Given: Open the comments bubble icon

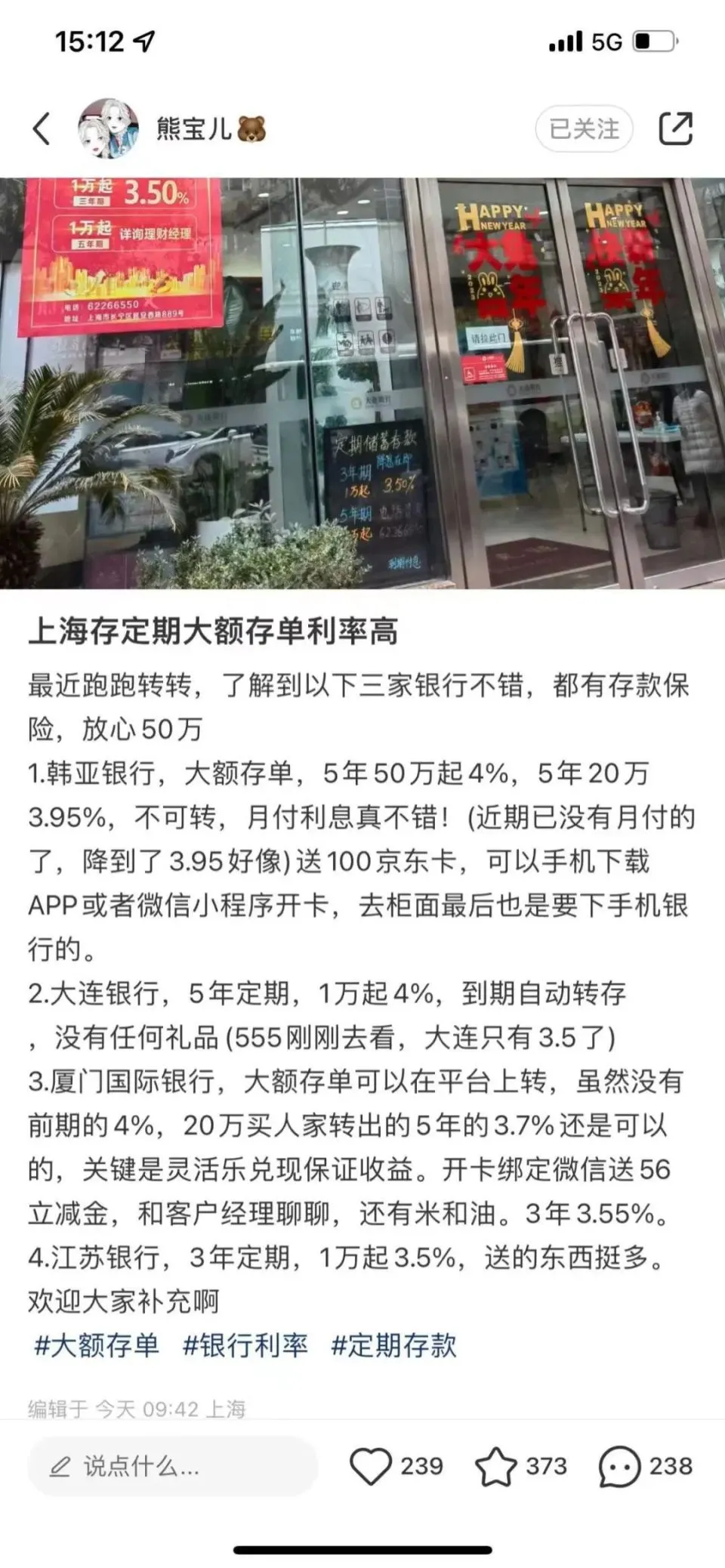Looking at the screenshot, I should [x=619, y=1466].
